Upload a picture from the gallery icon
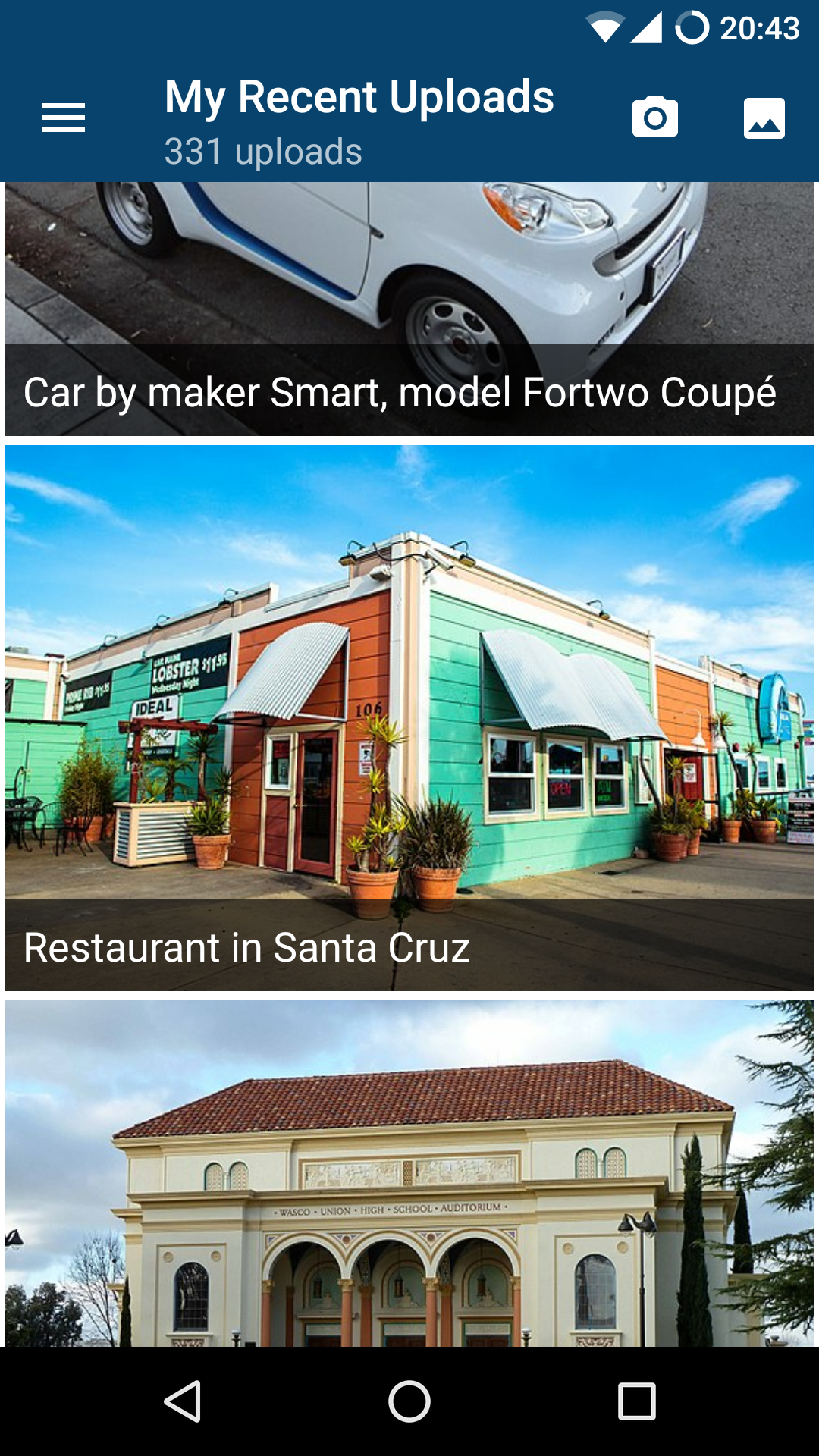 click(x=764, y=118)
